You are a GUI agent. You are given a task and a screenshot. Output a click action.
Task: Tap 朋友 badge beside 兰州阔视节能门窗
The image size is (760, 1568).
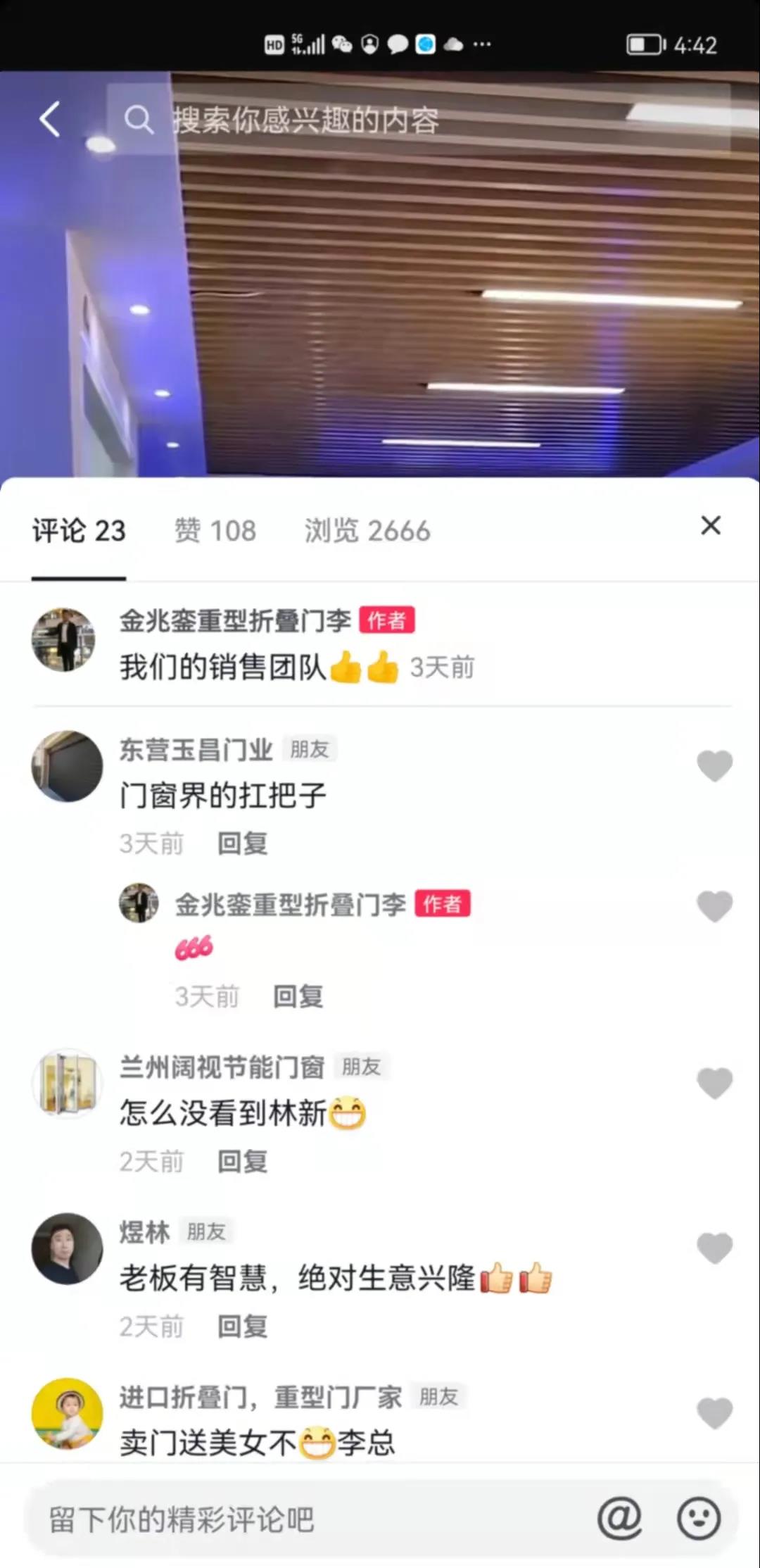(361, 1067)
